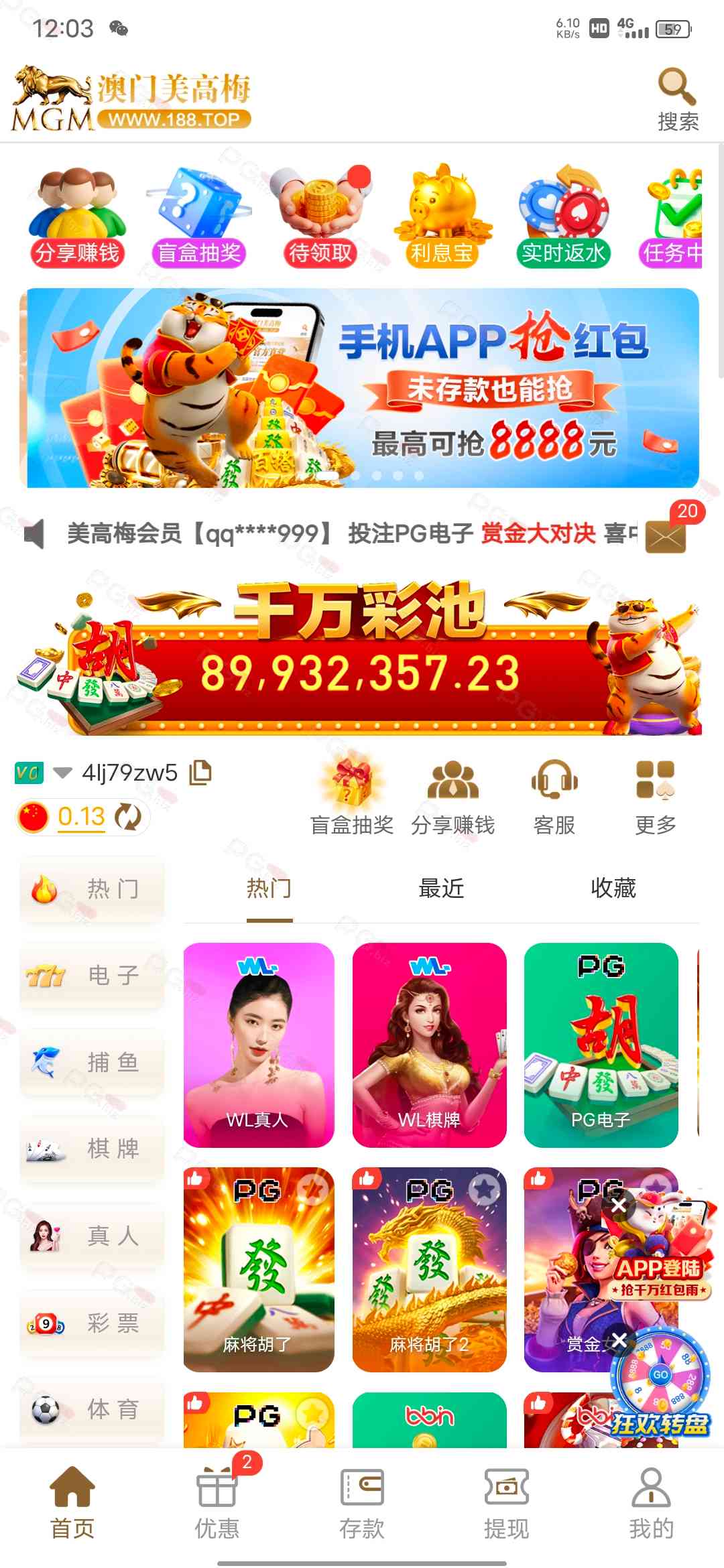Refresh the 0.13 balance

coord(128,817)
